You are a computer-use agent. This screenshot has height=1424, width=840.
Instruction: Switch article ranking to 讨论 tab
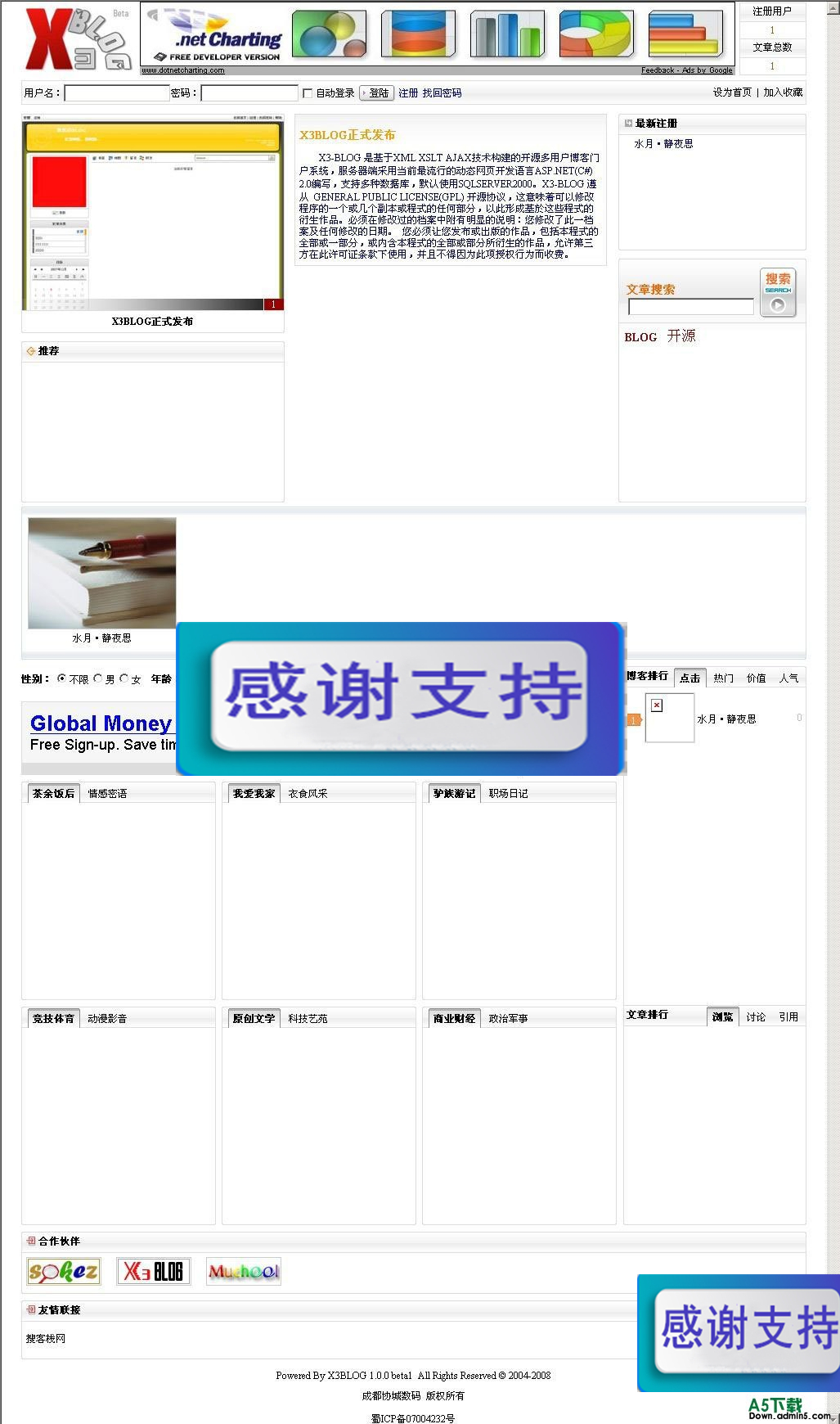point(755,1017)
